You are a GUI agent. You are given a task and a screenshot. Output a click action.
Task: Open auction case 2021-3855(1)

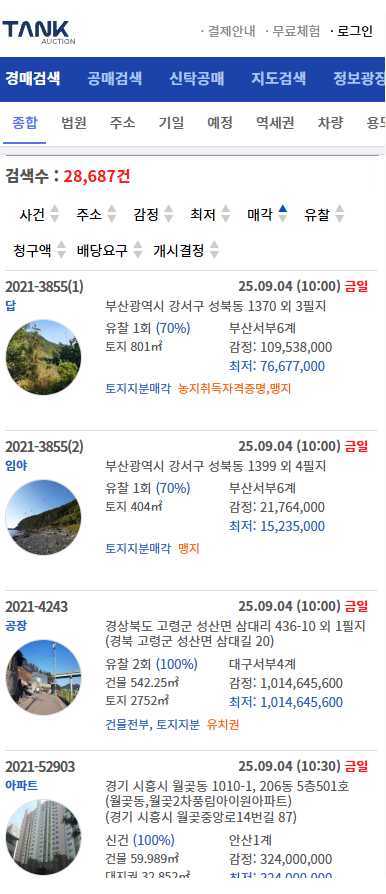[44, 287]
